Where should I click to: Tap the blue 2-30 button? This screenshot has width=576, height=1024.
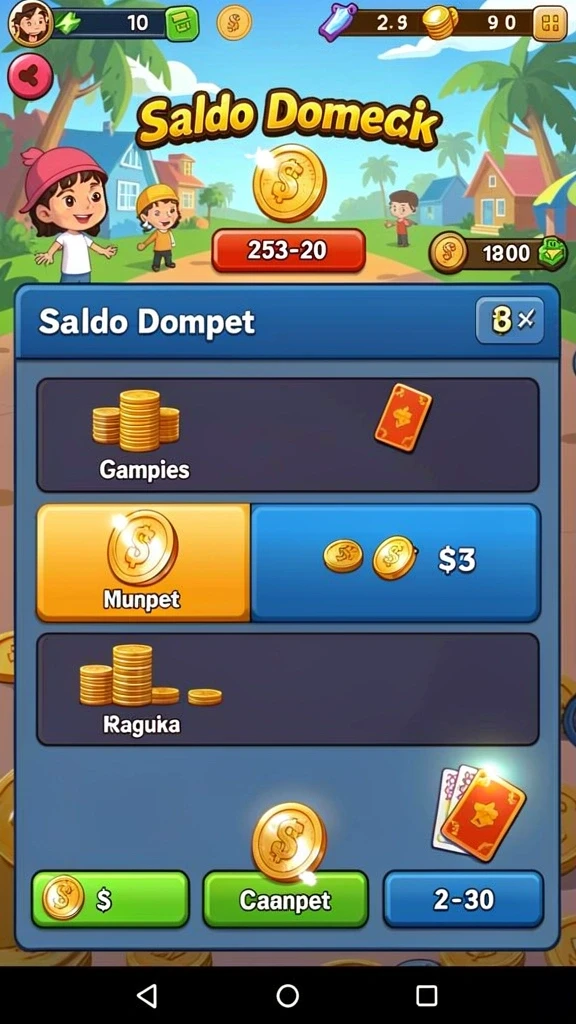pyautogui.click(x=463, y=899)
